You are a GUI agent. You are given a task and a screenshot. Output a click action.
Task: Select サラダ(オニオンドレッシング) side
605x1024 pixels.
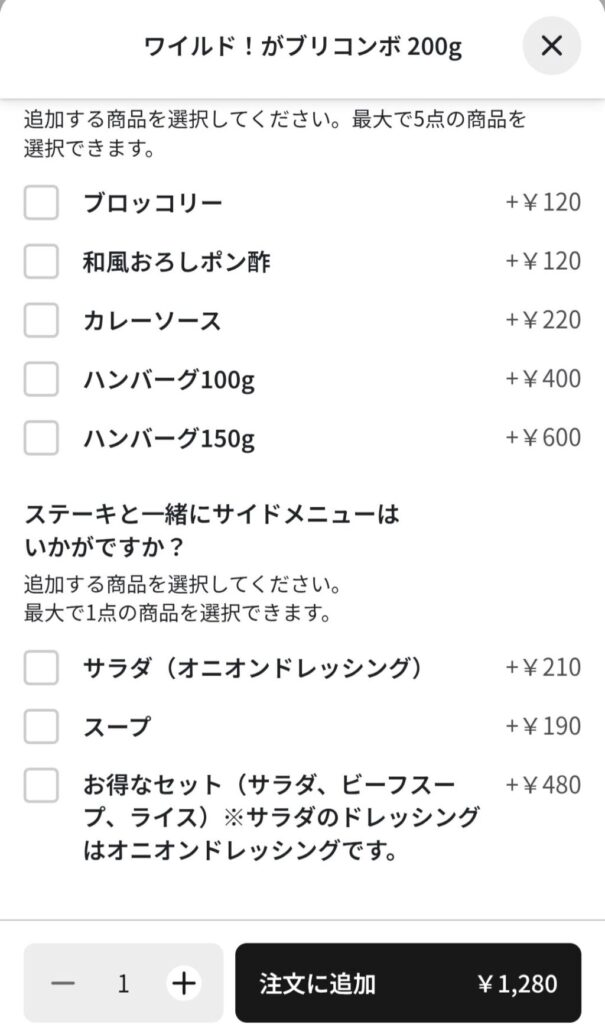(41, 667)
